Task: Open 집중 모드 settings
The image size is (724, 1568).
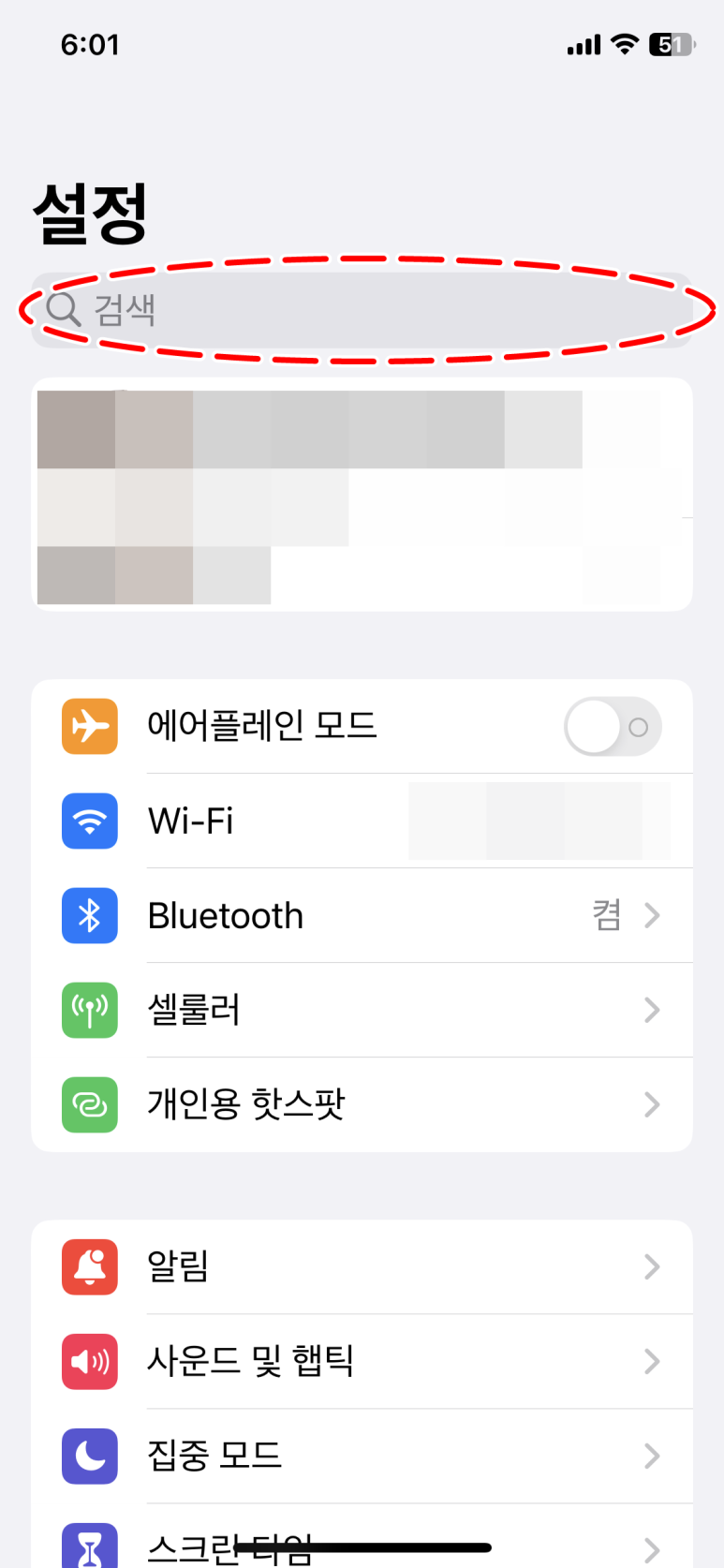Action: (x=362, y=1456)
